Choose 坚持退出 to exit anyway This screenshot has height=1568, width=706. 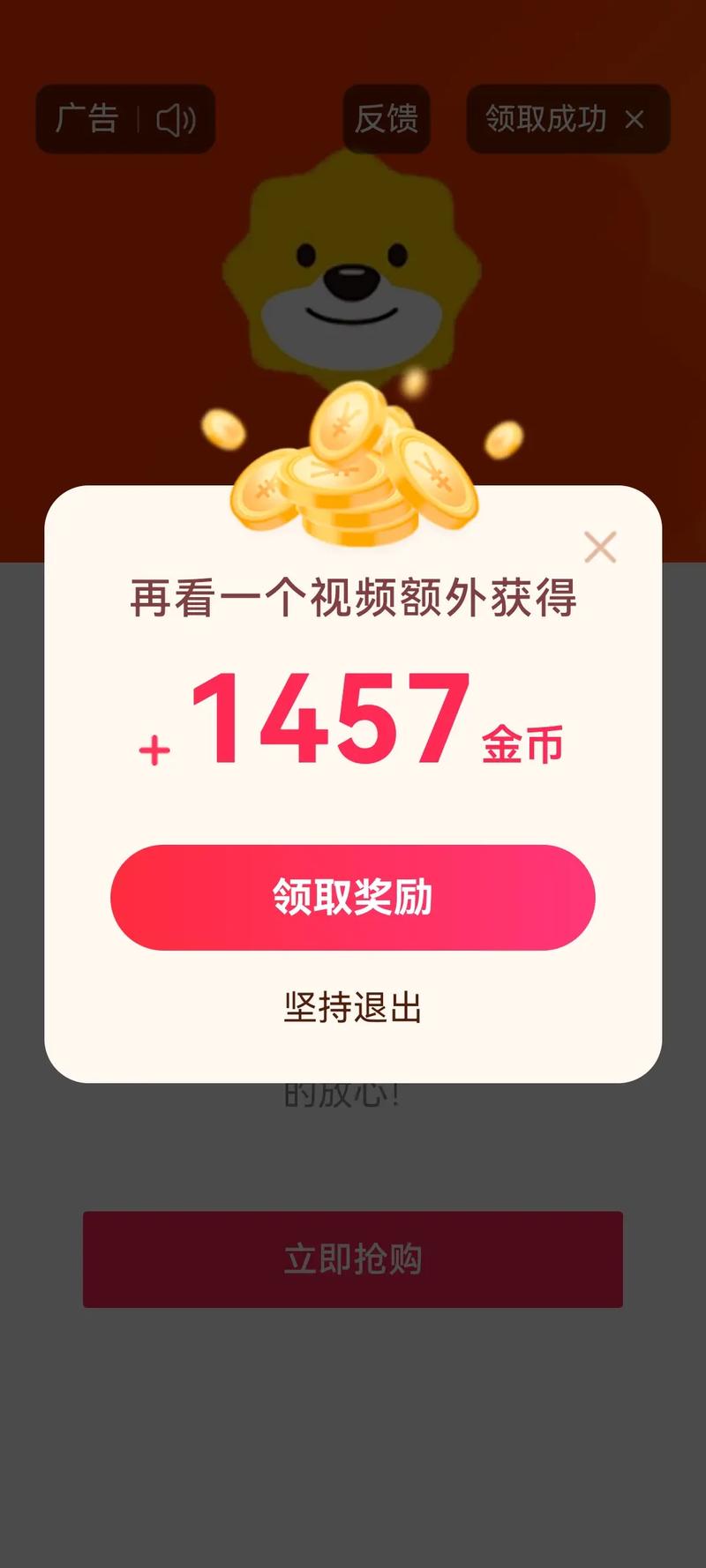pyautogui.click(x=353, y=1007)
